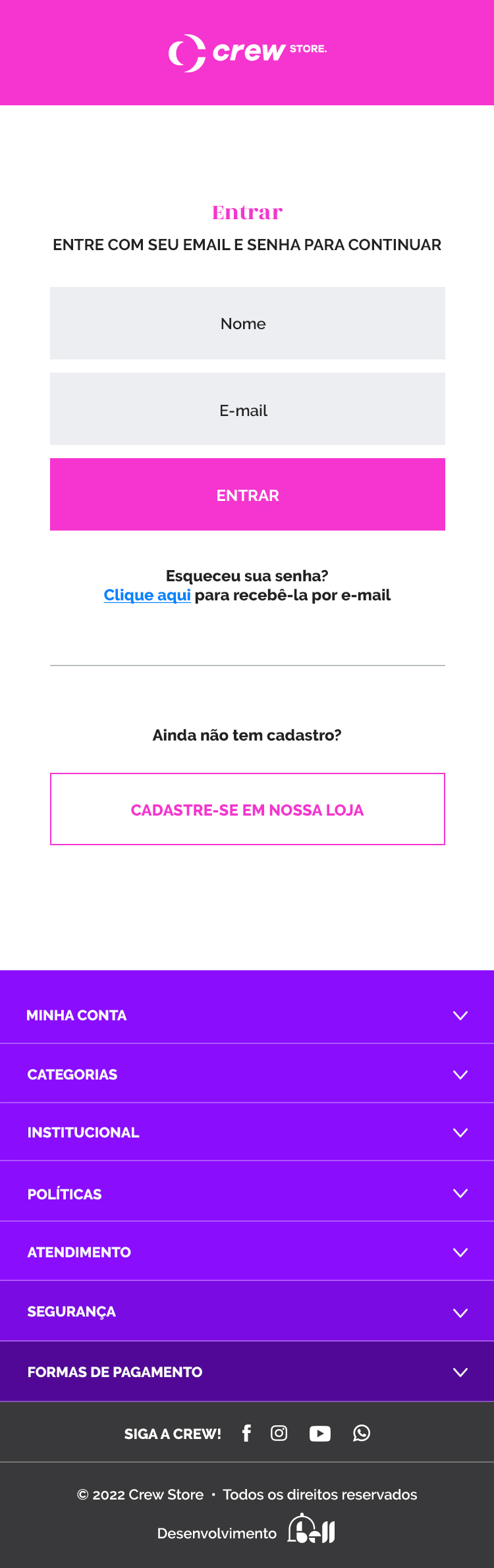Viewport: 494px width, 1568px height.
Task: Go to Crew's YouTube channel
Action: tap(320, 1433)
